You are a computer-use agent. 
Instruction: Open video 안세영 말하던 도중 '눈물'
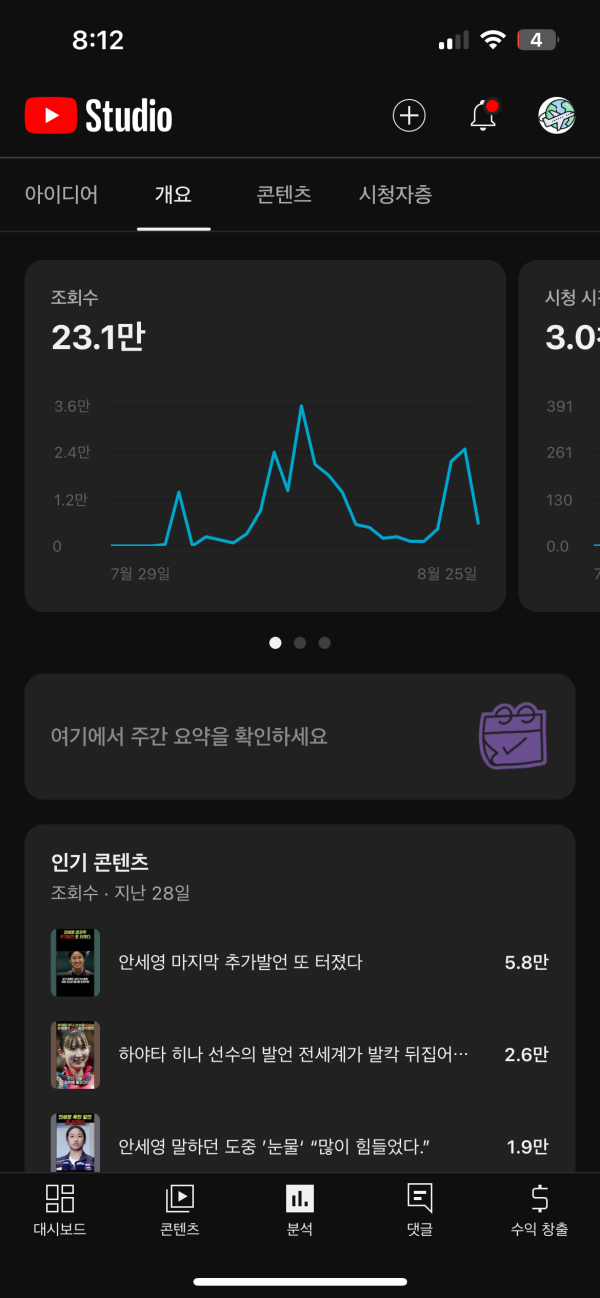pos(300,1146)
